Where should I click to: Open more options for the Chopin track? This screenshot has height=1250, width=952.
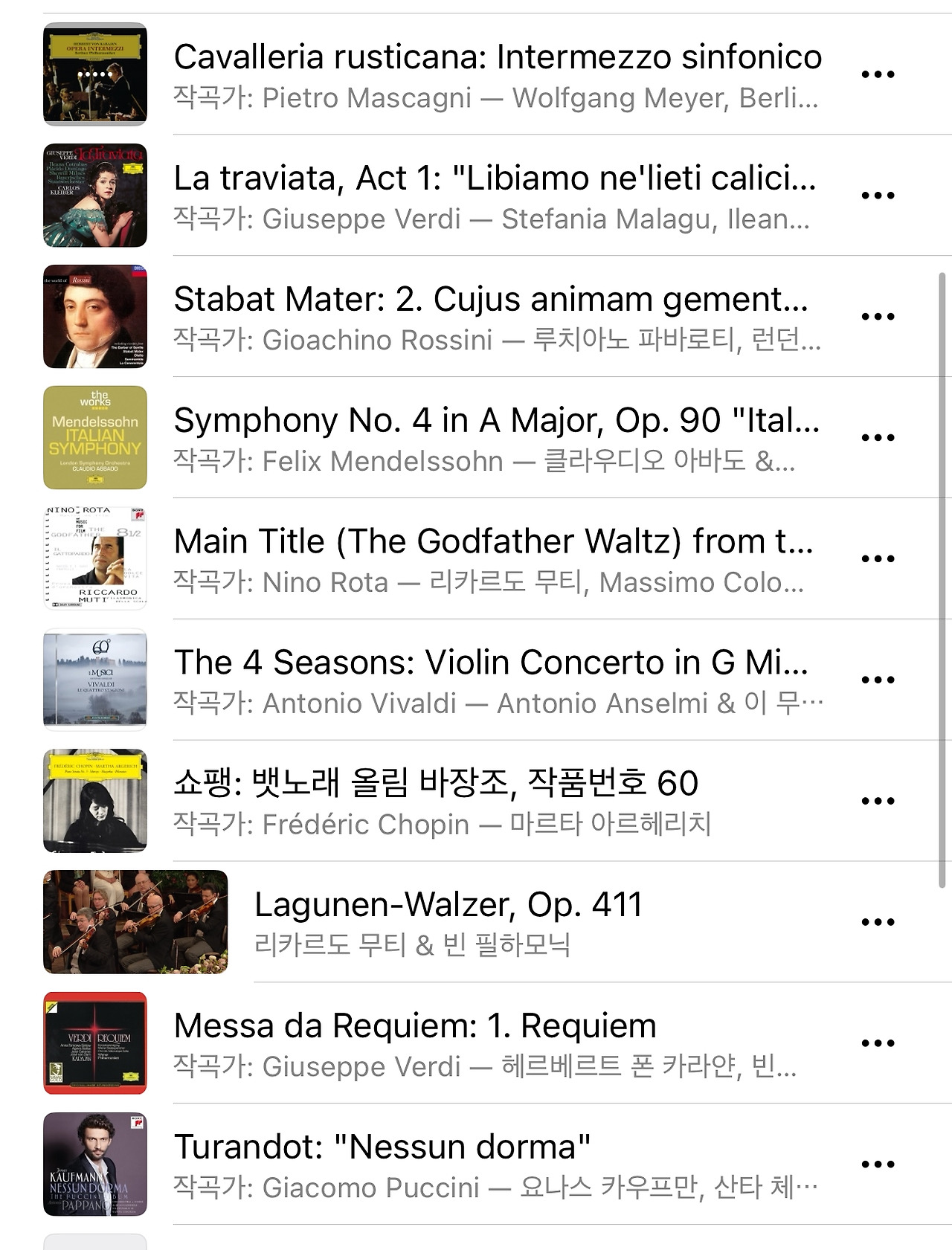click(878, 802)
